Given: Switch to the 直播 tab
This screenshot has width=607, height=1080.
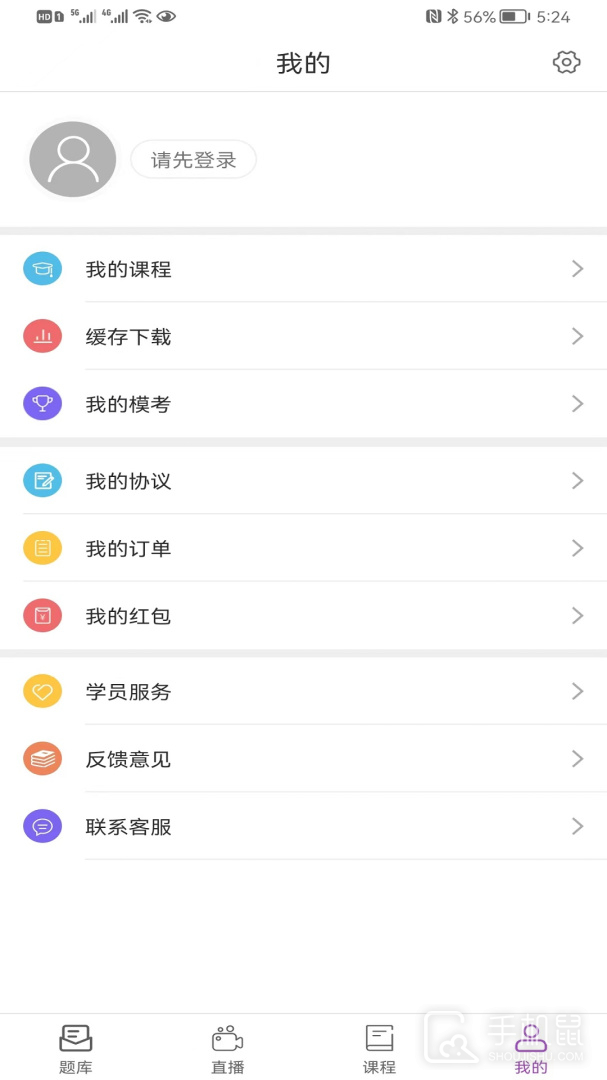Looking at the screenshot, I should pyautogui.click(x=228, y=1048).
